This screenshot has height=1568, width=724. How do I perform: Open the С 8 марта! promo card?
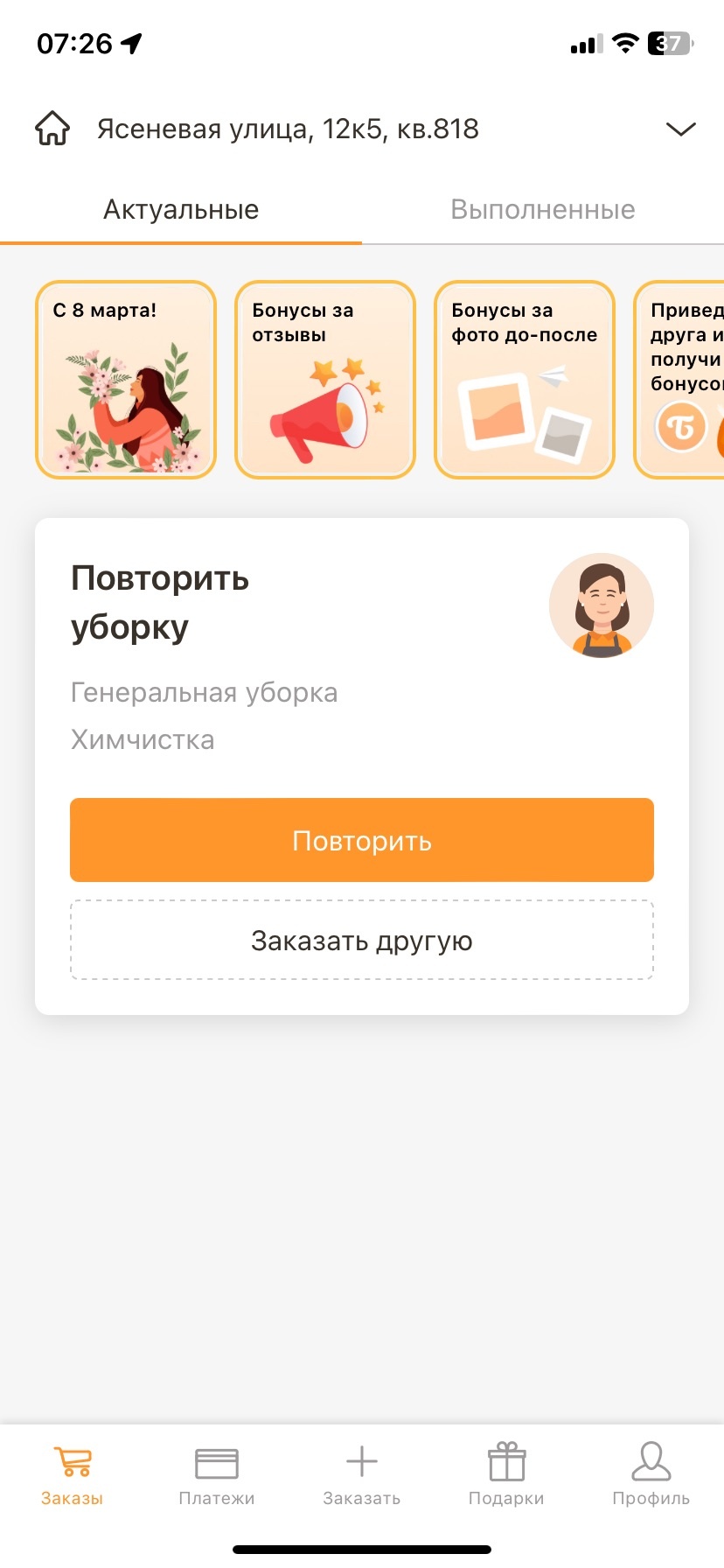click(x=126, y=380)
